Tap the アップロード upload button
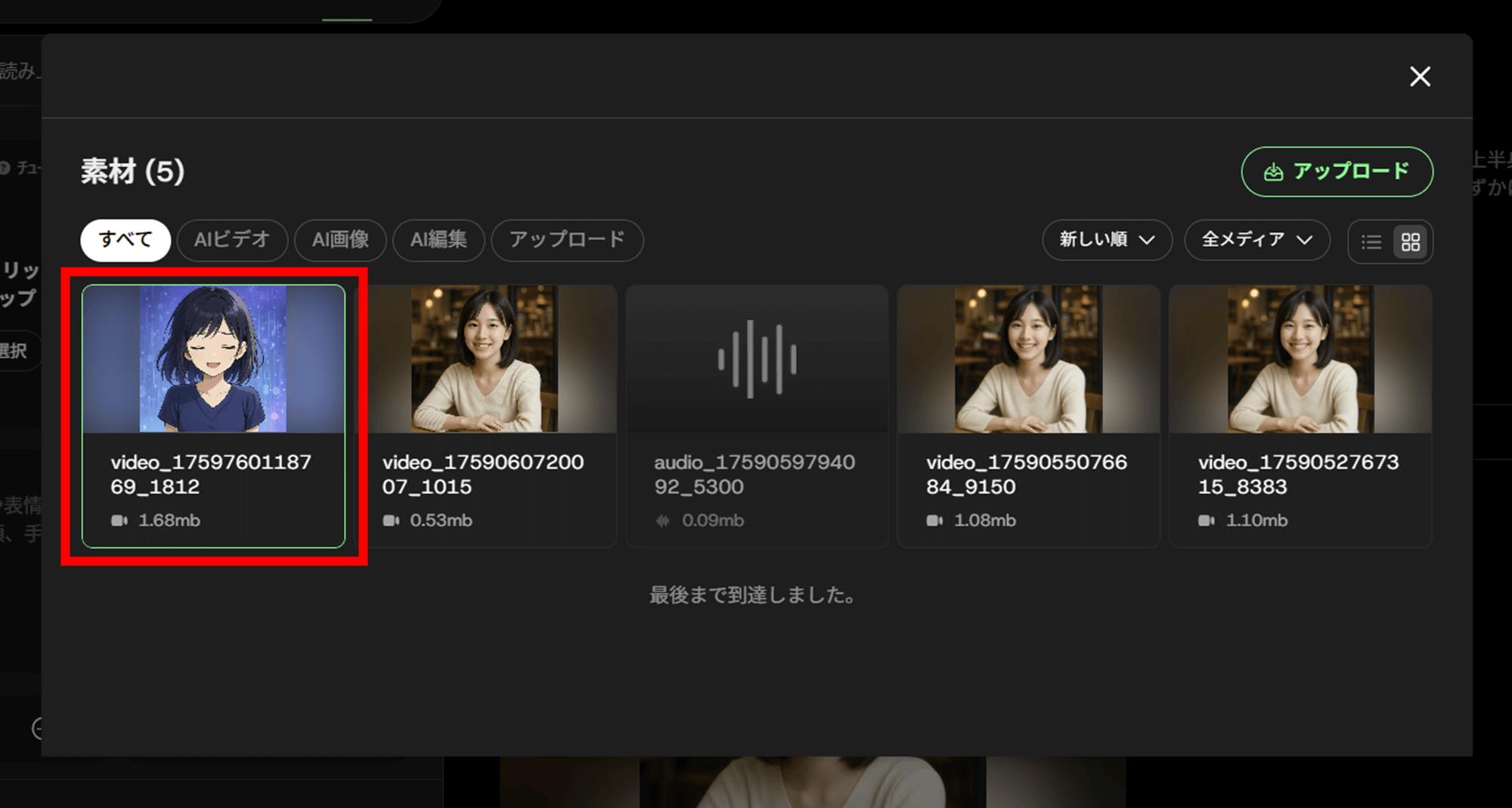 click(1337, 172)
